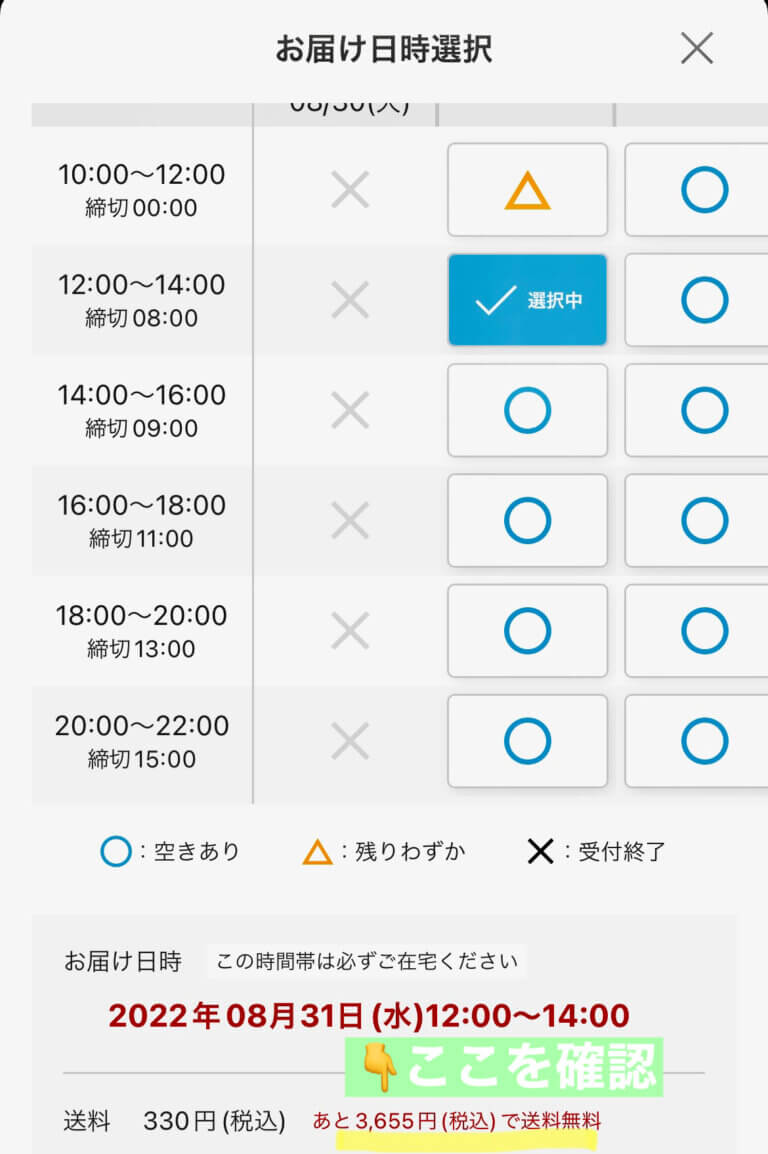Choose the rightmost available slot for 10:00〜12:00
This screenshot has width=768, height=1154.
pyautogui.click(x=703, y=190)
